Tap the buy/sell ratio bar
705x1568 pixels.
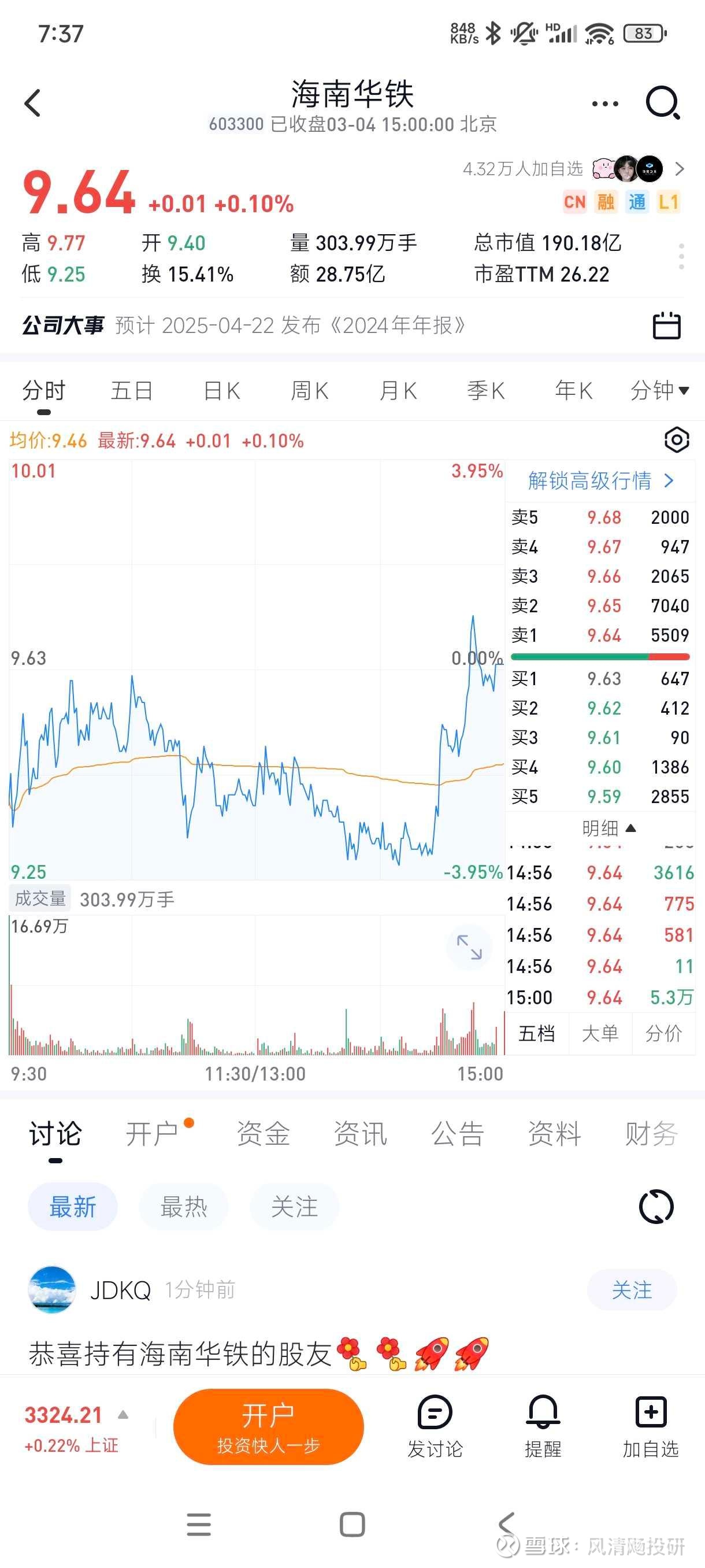[600, 657]
